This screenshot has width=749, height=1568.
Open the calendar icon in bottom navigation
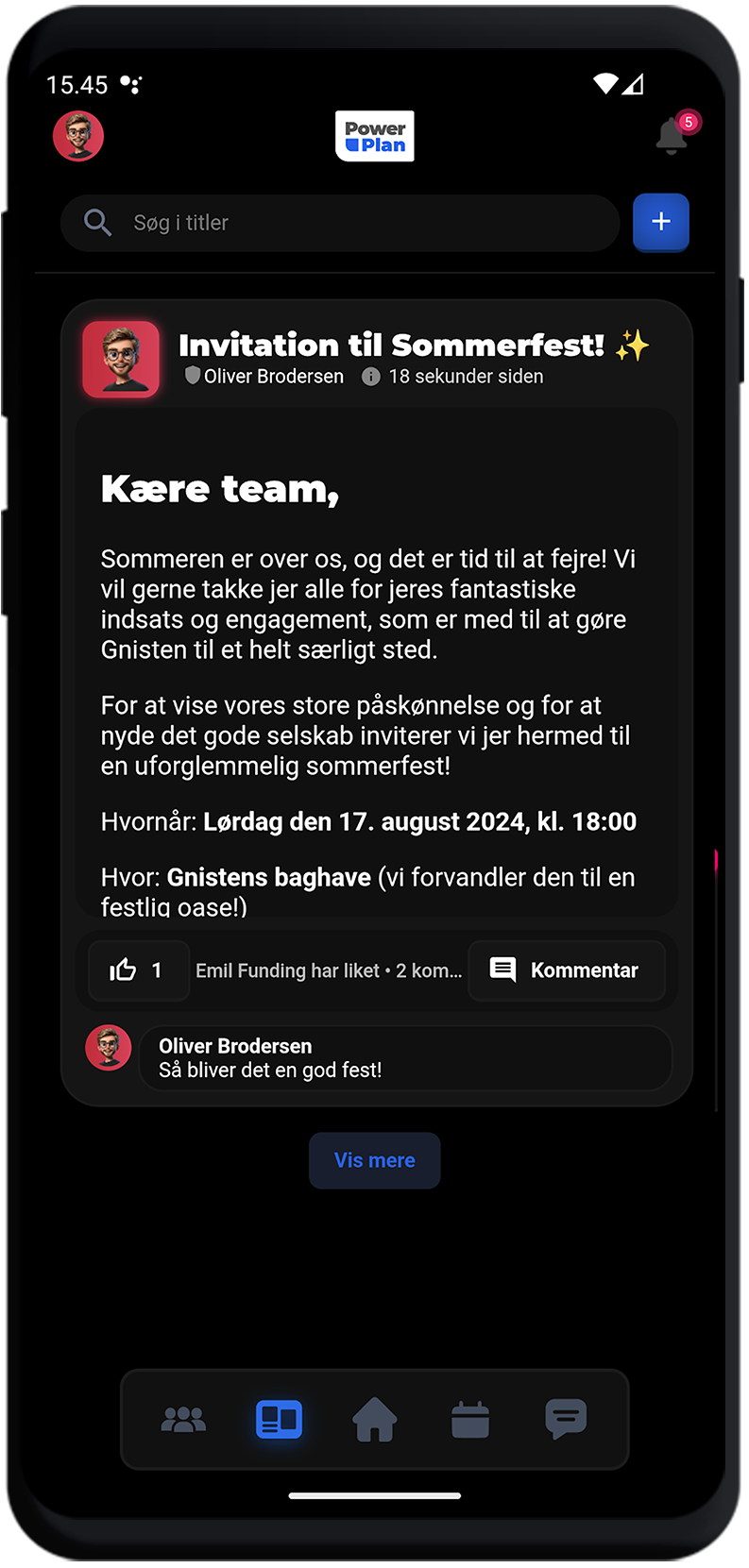pos(469,1419)
